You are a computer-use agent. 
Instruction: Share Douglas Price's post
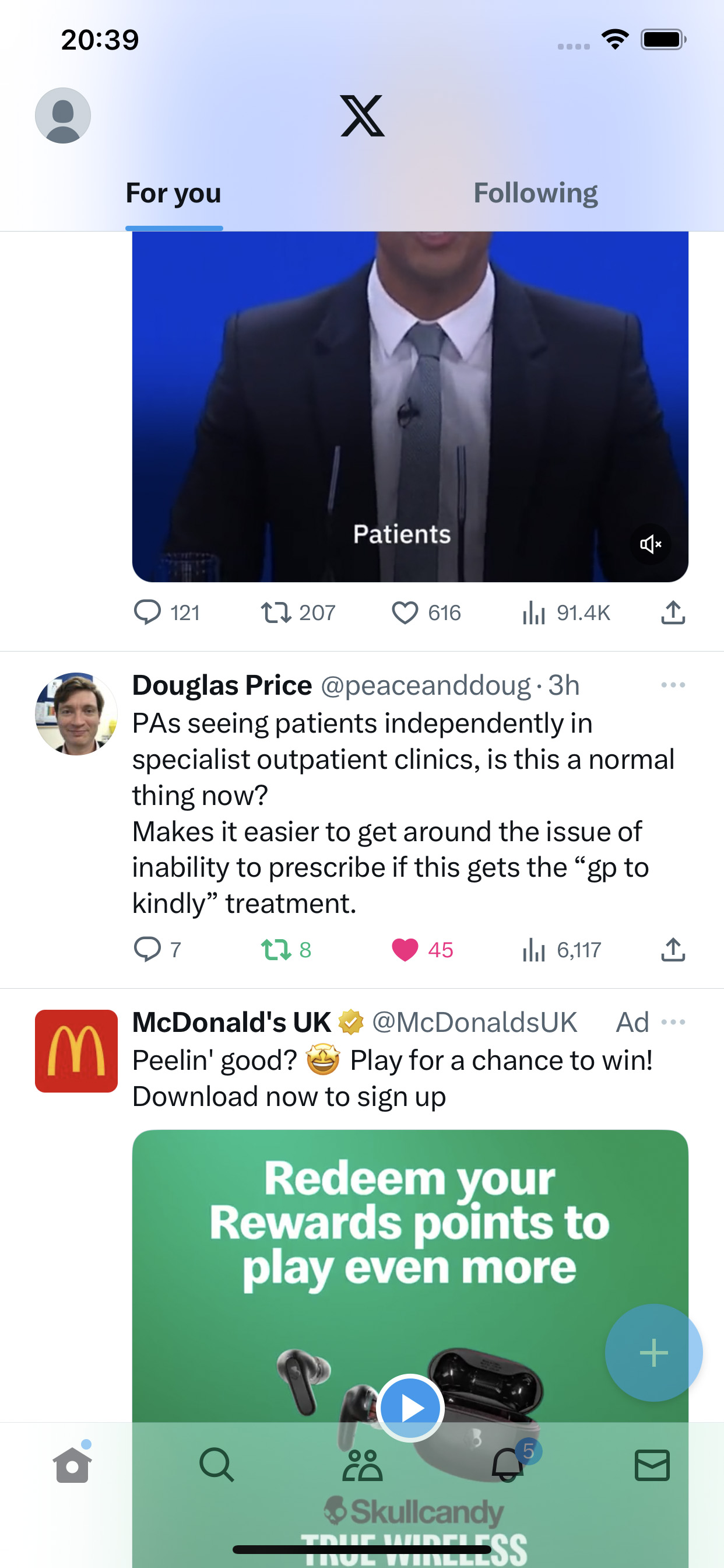point(673,950)
